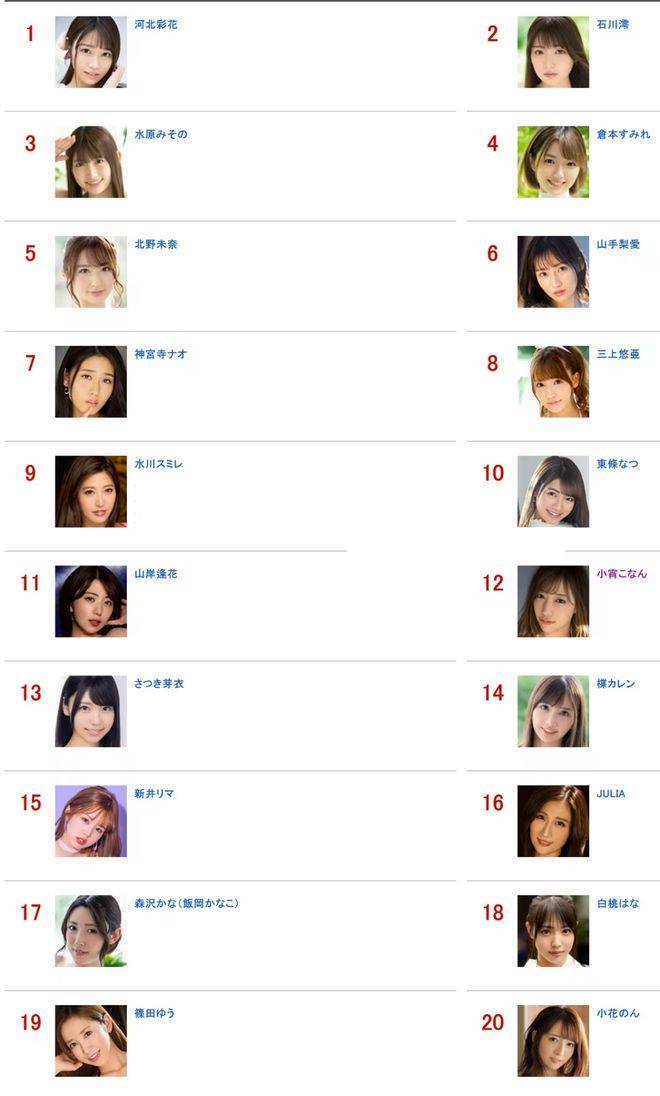The height and width of the screenshot is (1096, 660).
Task: Tap the 森沢かな(飯岡かなこ) link
Action: [187, 904]
